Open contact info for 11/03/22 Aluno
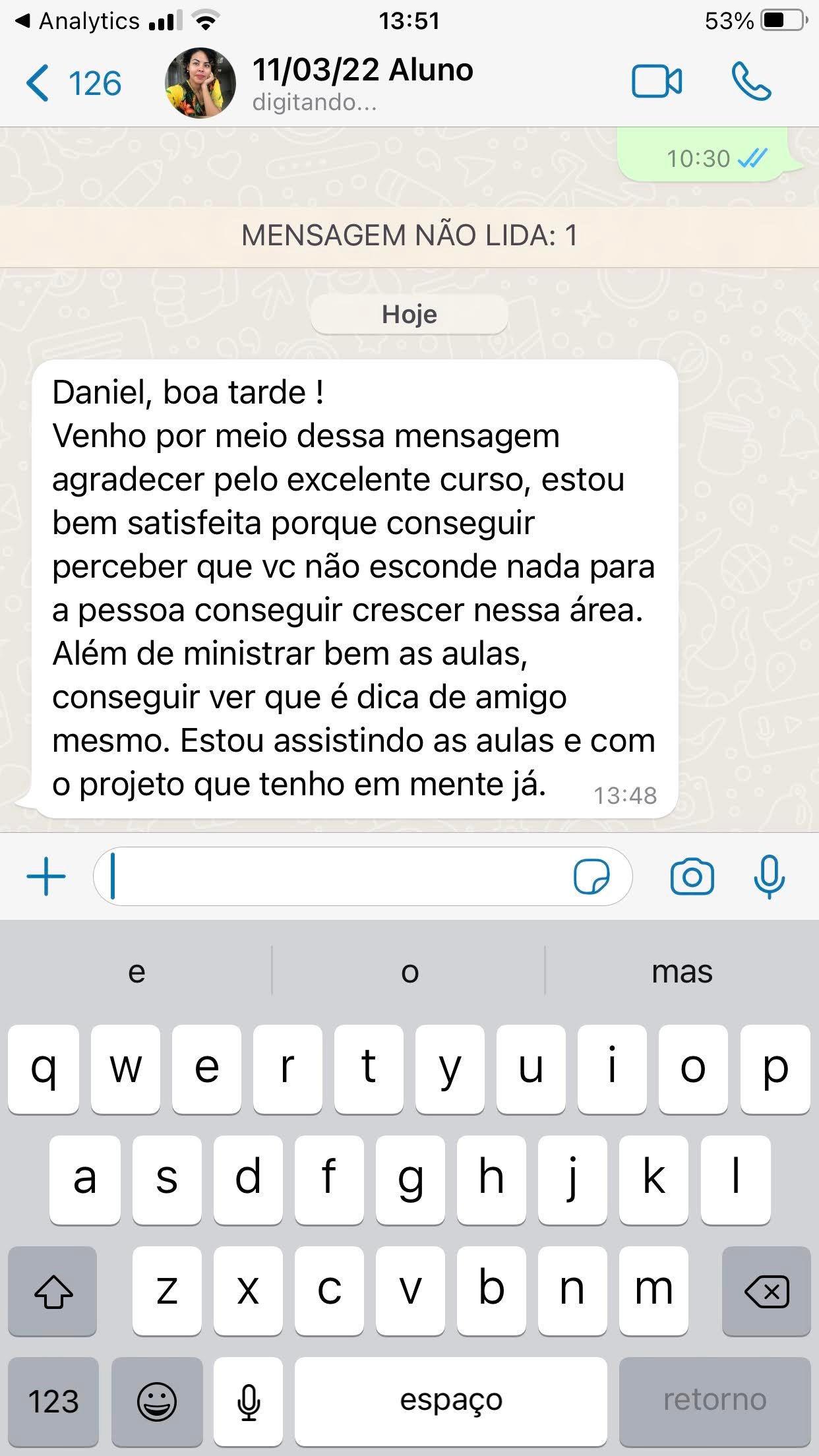819x1456 pixels. 362,83
